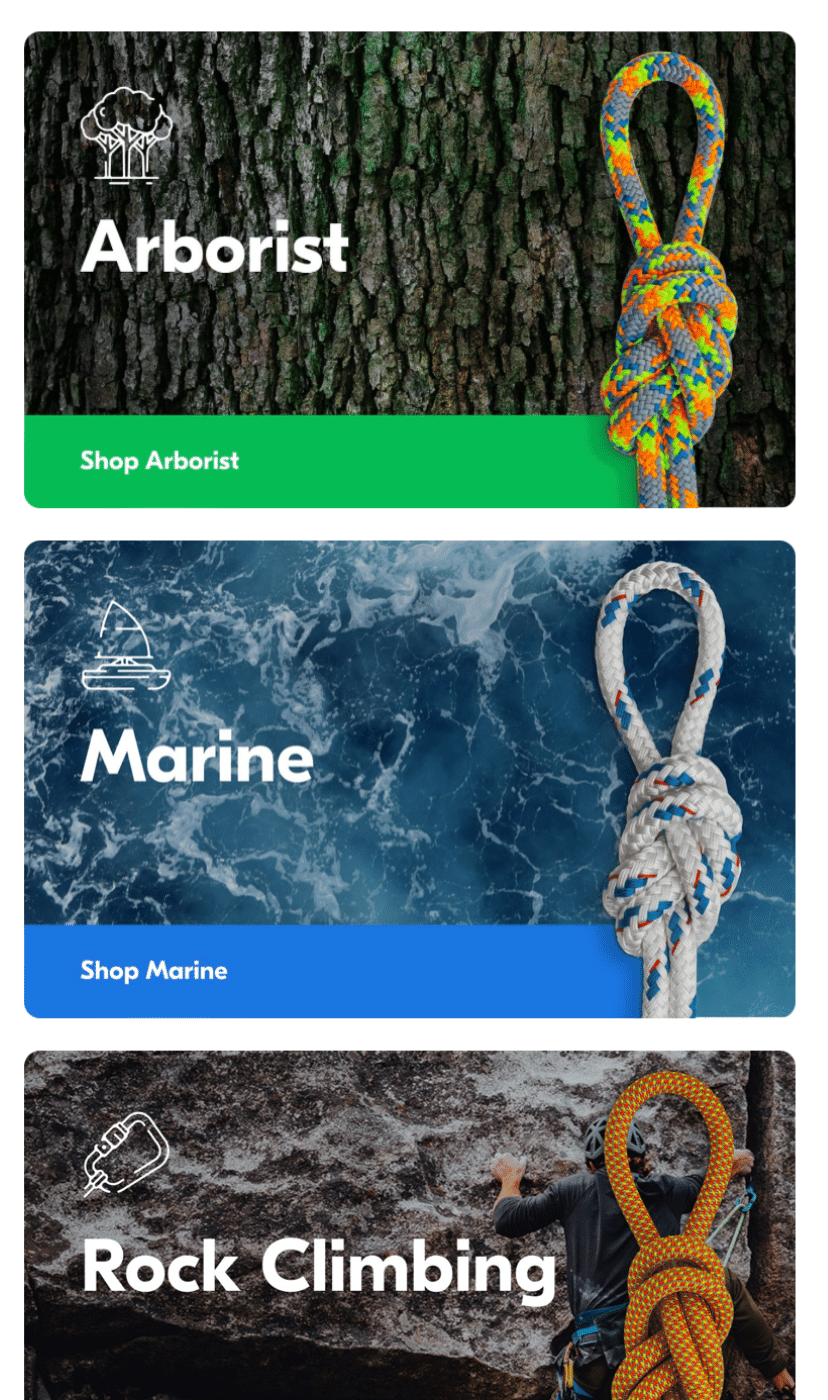Image resolution: width=828 pixels, height=1400 pixels.
Task: Tap the Shop Arborist button
Action: [160, 461]
